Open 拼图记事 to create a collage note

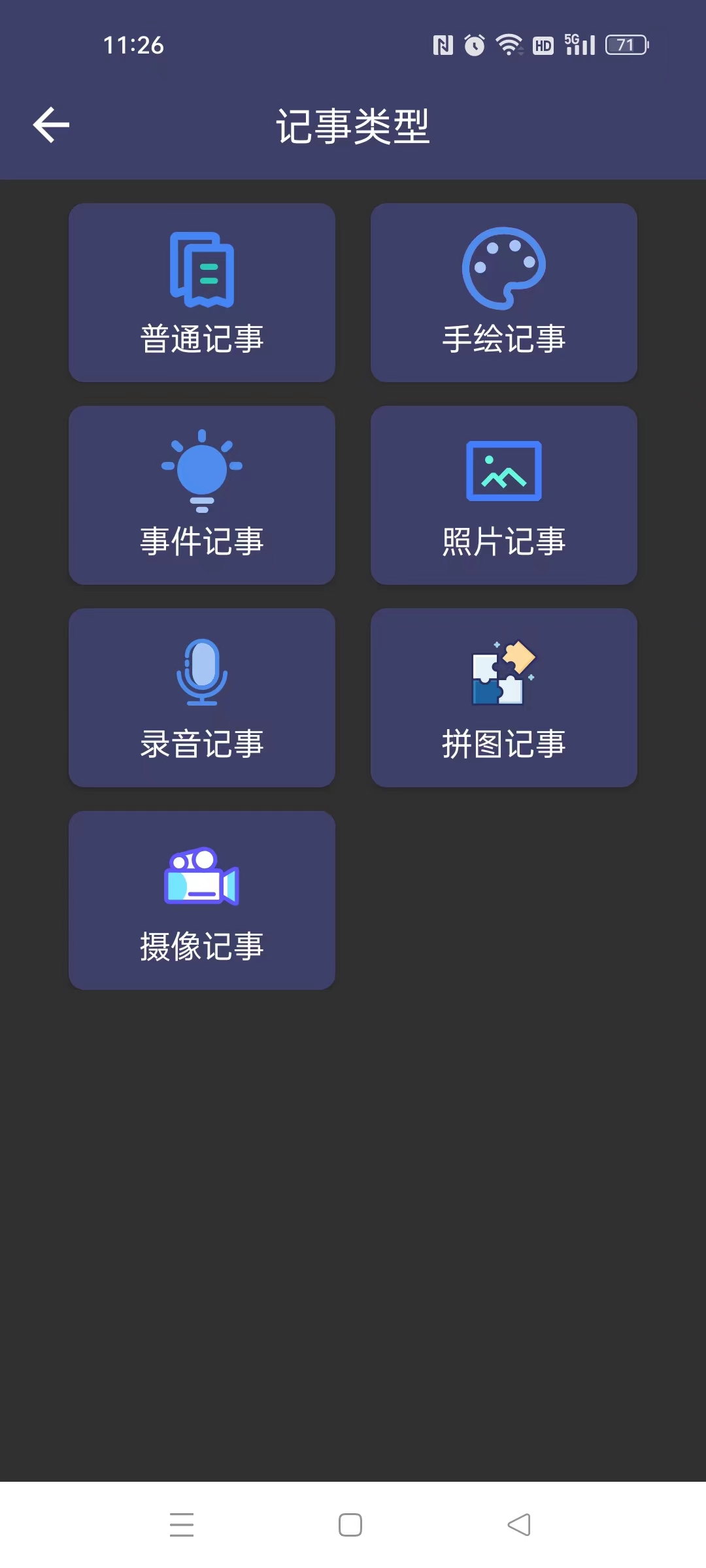pyautogui.click(x=504, y=698)
